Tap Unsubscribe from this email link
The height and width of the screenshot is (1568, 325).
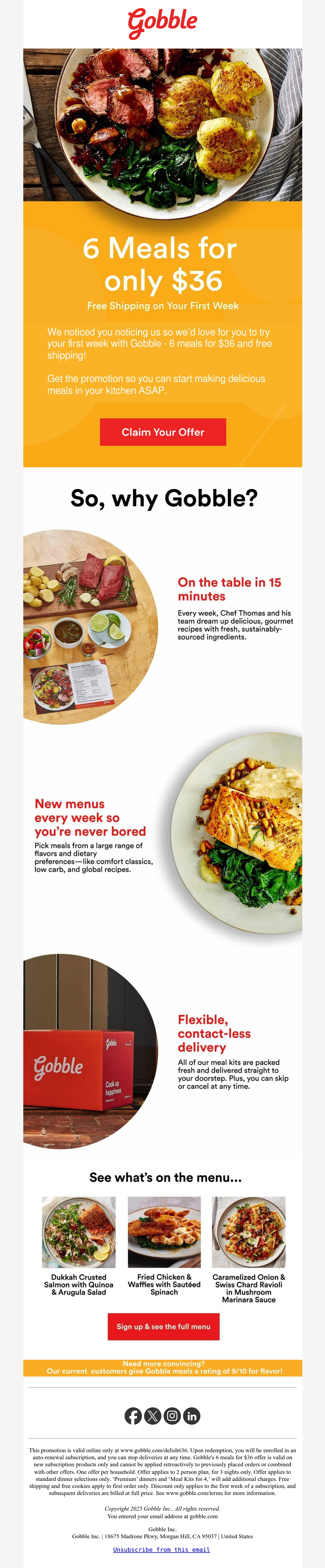(162, 1549)
